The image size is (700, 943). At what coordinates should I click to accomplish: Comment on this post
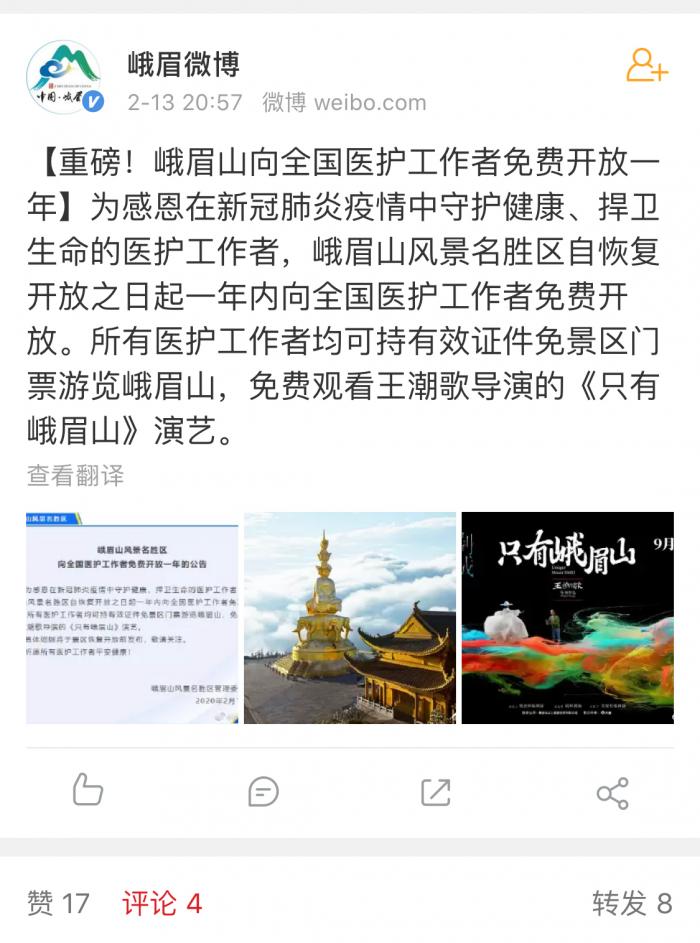263,792
